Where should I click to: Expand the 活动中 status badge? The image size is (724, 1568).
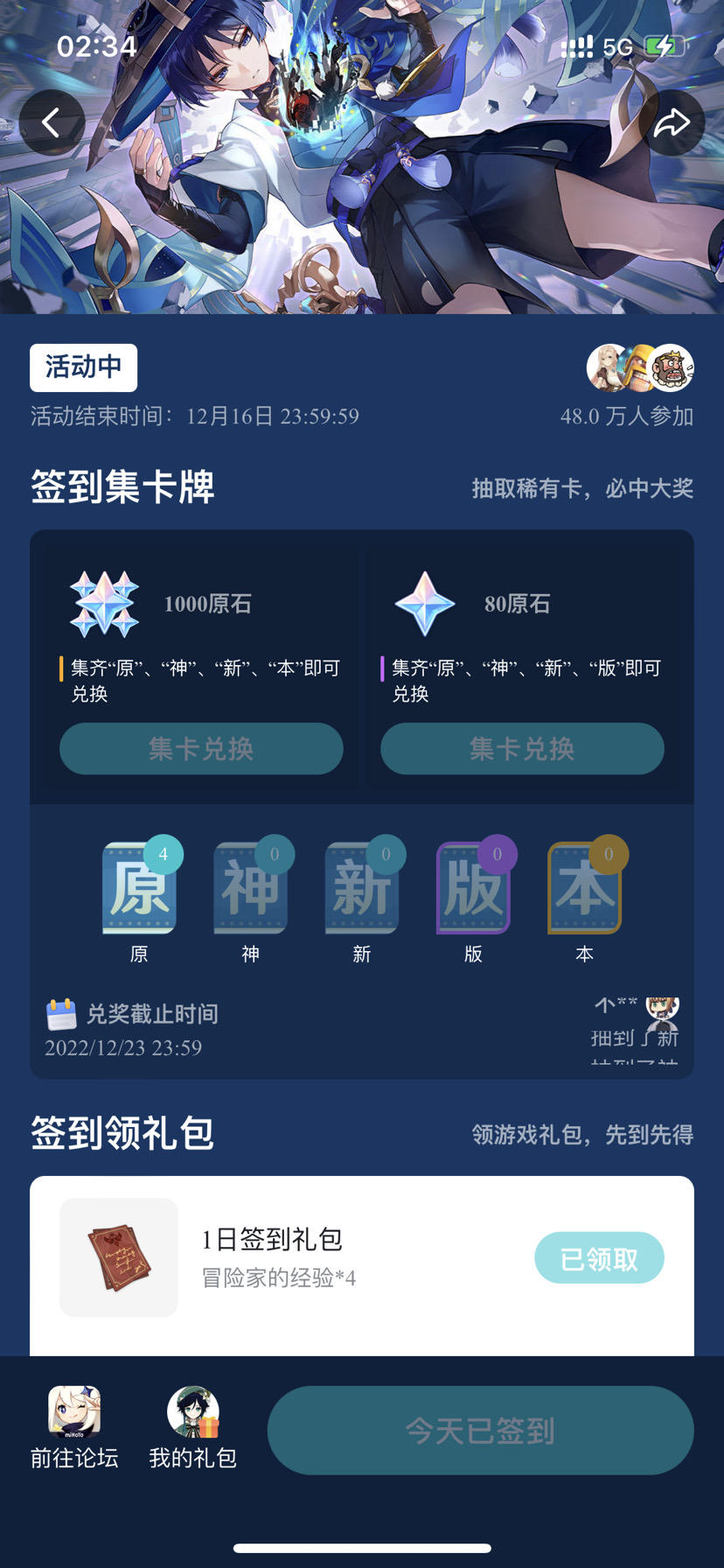click(83, 367)
